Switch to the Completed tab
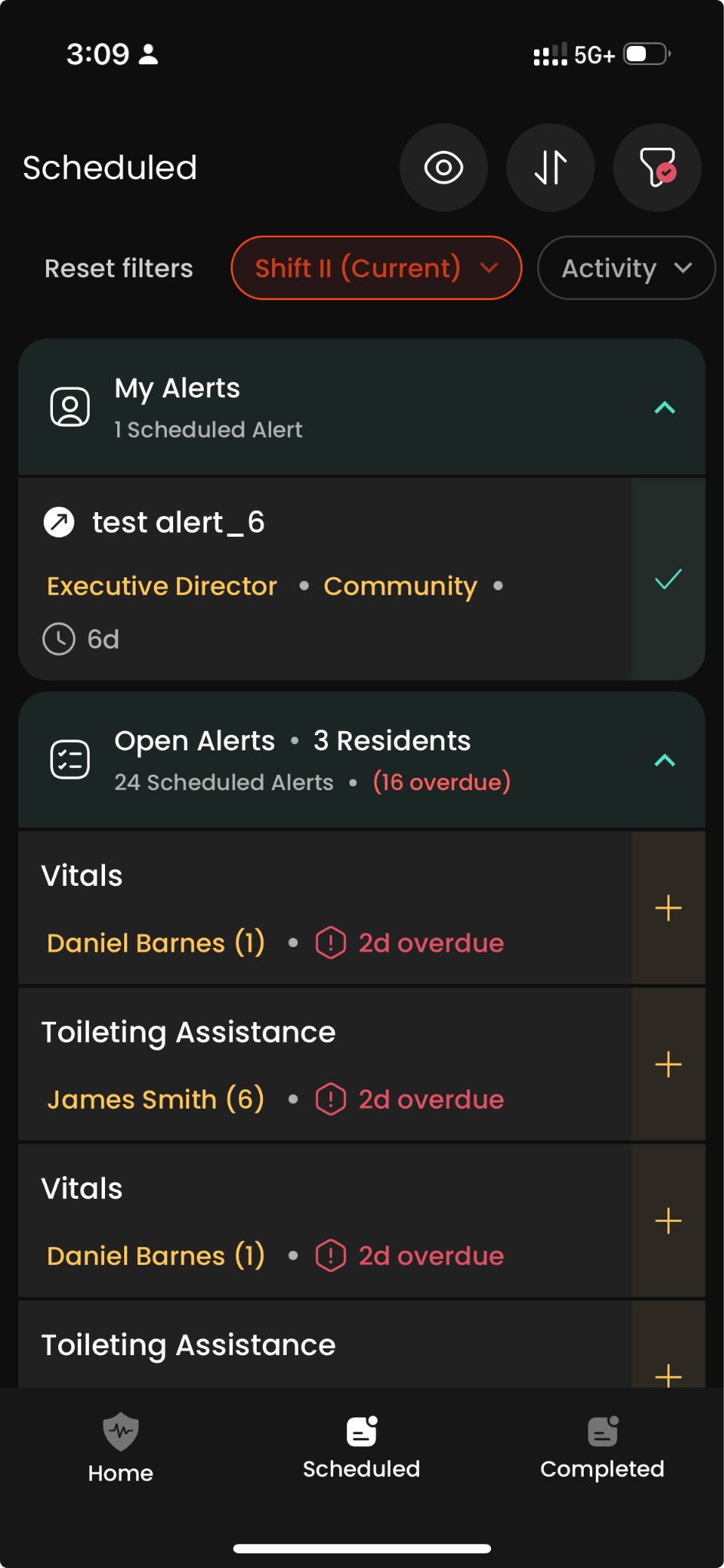Viewport: 724px width, 1568px height. pyautogui.click(x=601, y=1447)
